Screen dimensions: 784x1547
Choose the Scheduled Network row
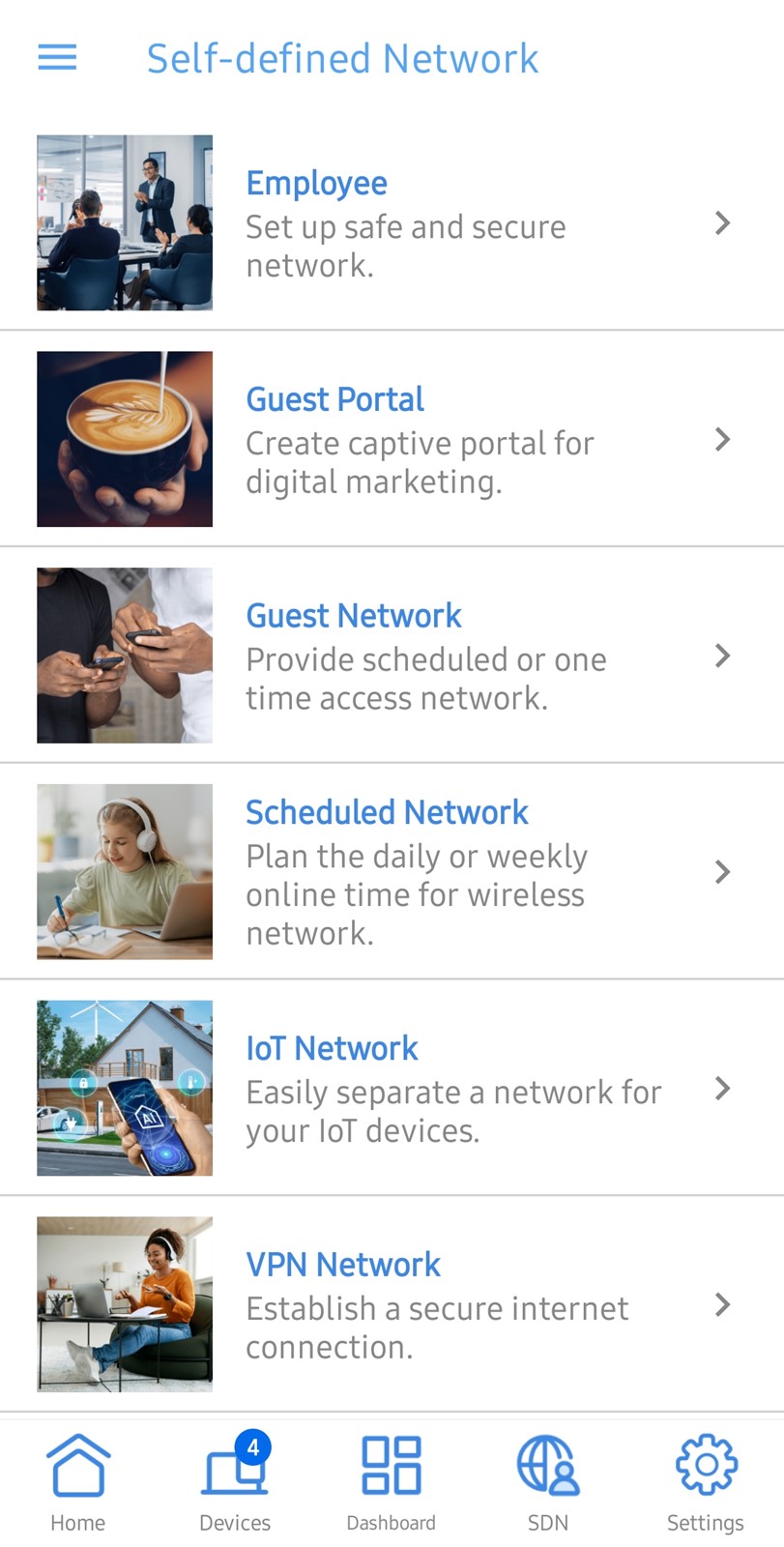392,872
